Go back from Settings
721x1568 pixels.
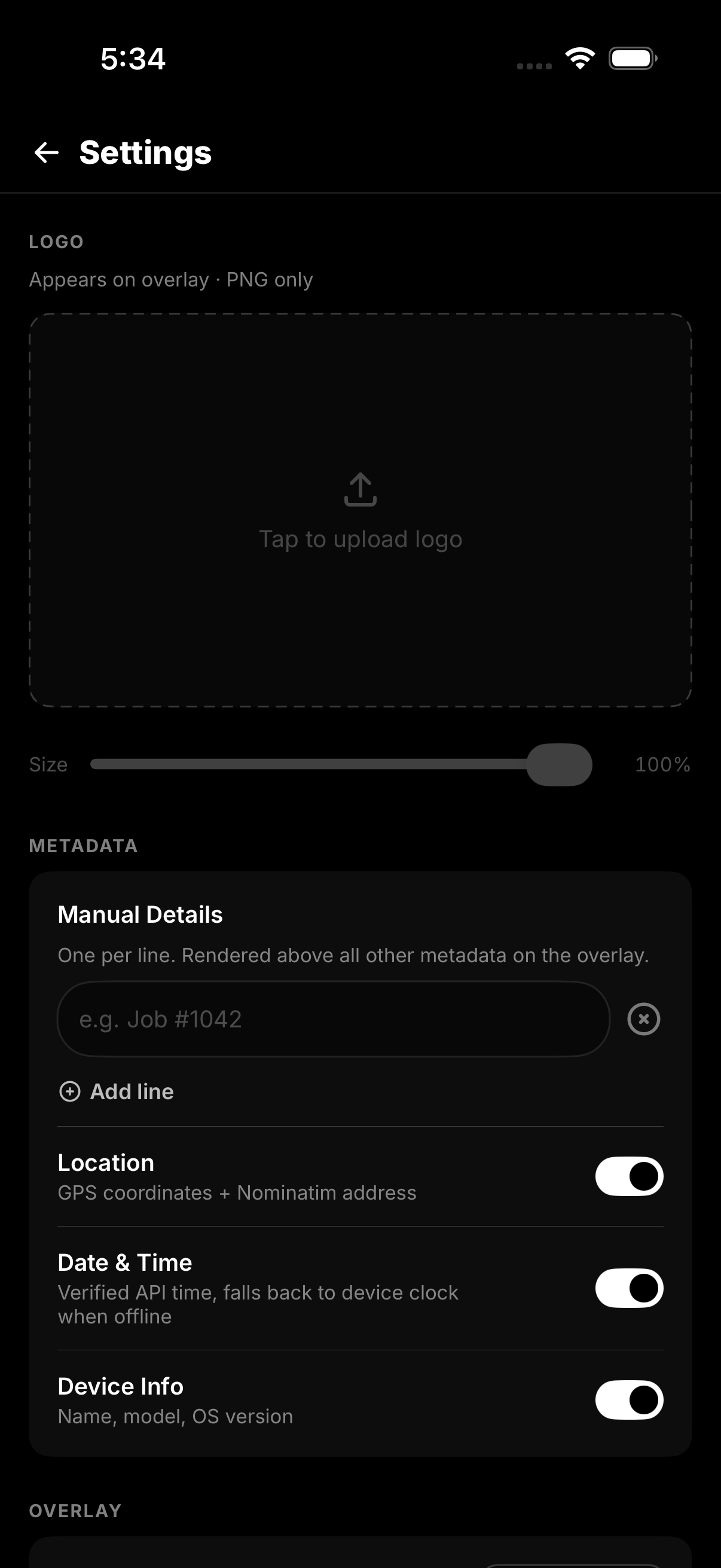tap(46, 152)
